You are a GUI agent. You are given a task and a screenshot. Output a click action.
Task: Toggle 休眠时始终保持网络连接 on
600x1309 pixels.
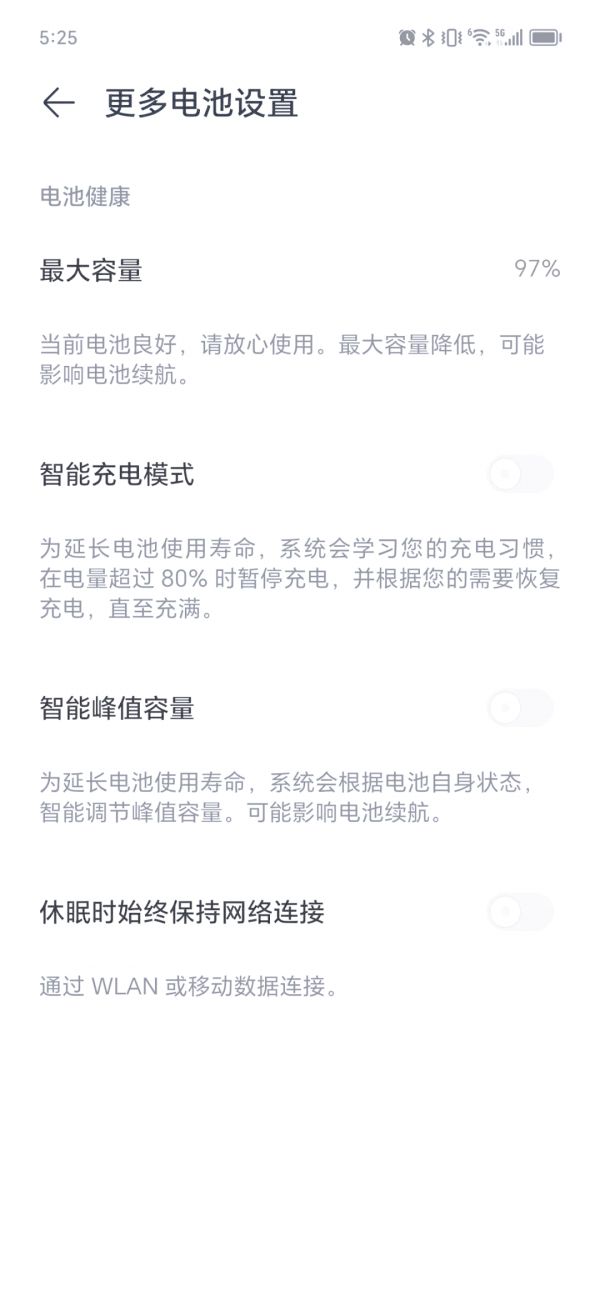[x=520, y=912]
